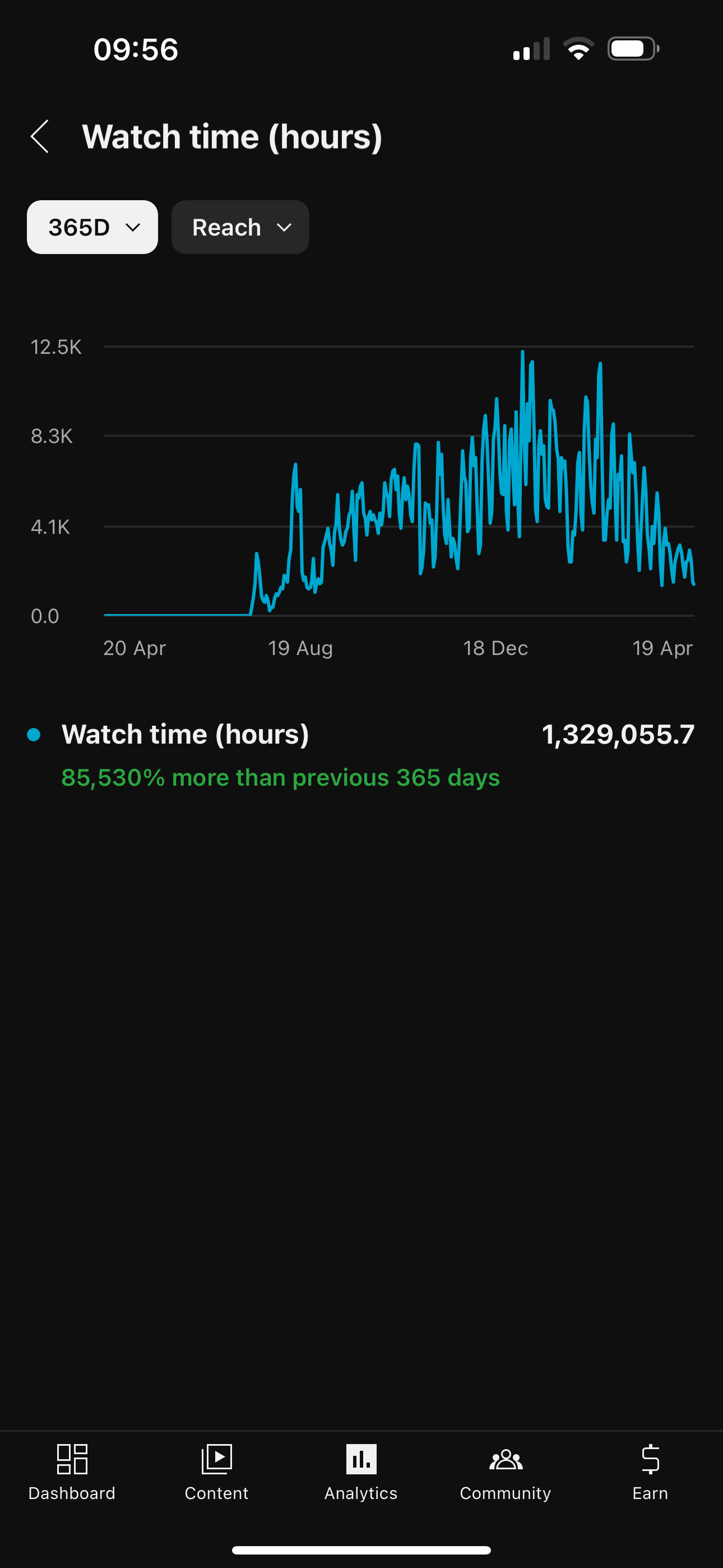
Task: Open the 365D date range dropdown
Action: (x=92, y=227)
